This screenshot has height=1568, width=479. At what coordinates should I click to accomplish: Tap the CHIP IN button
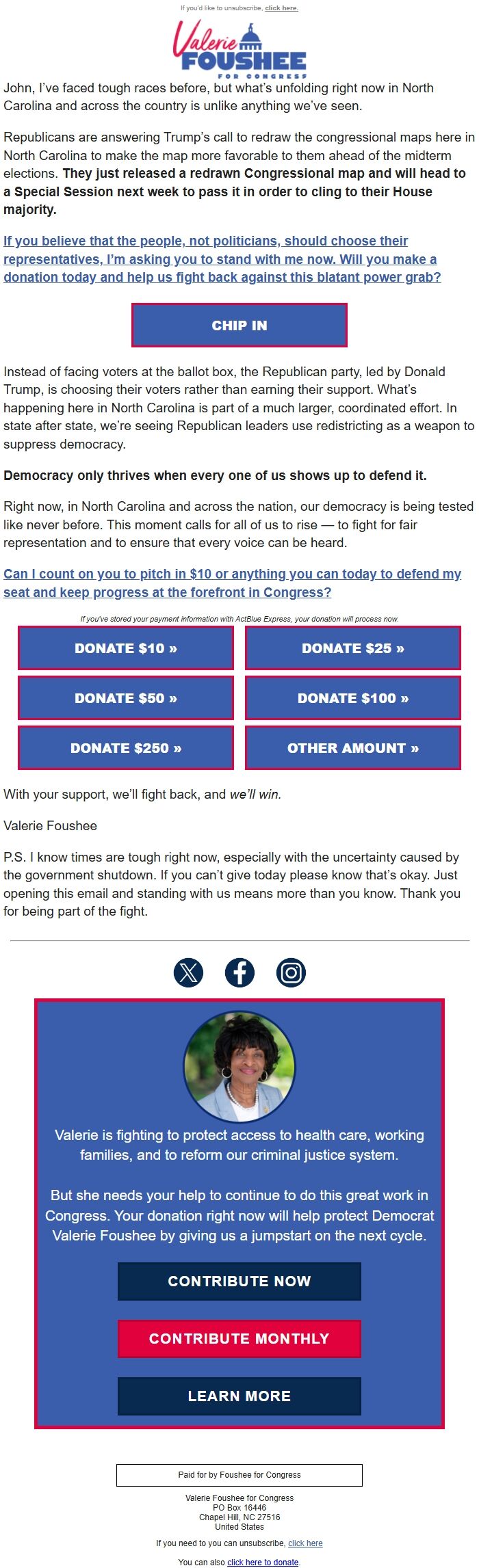pyautogui.click(x=239, y=325)
